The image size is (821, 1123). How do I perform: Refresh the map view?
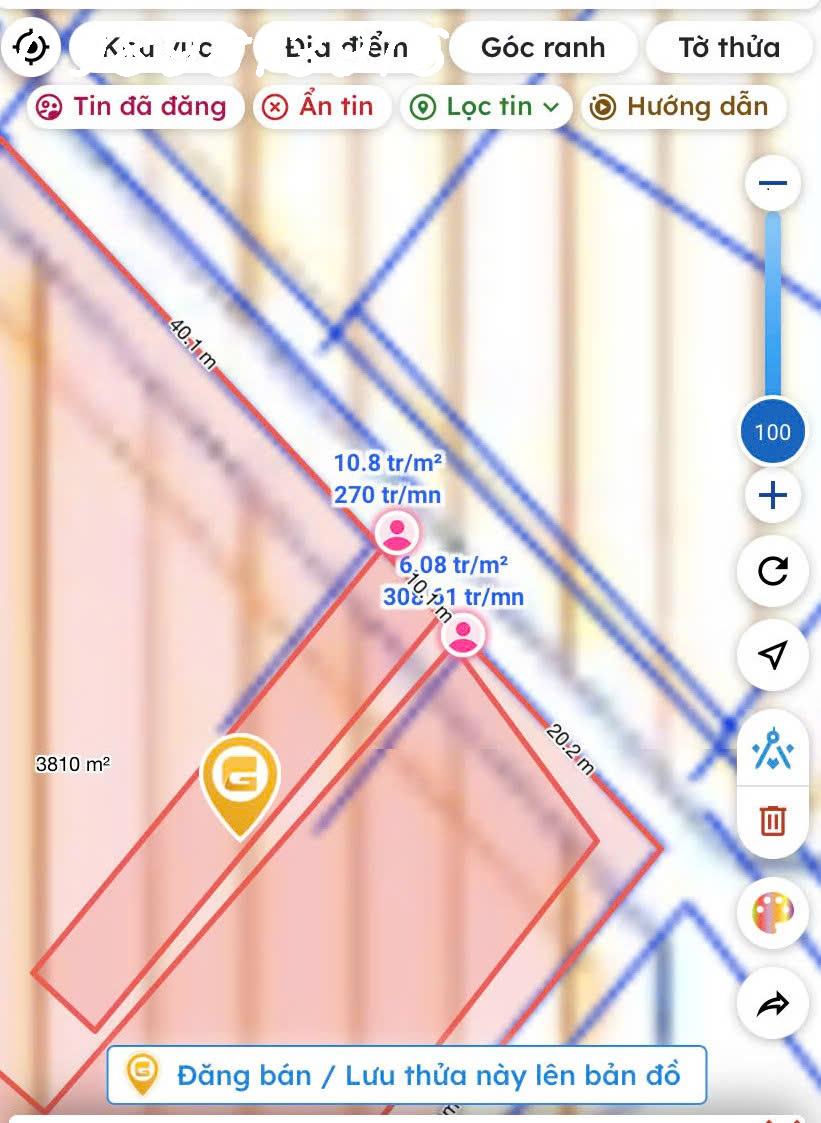click(773, 571)
